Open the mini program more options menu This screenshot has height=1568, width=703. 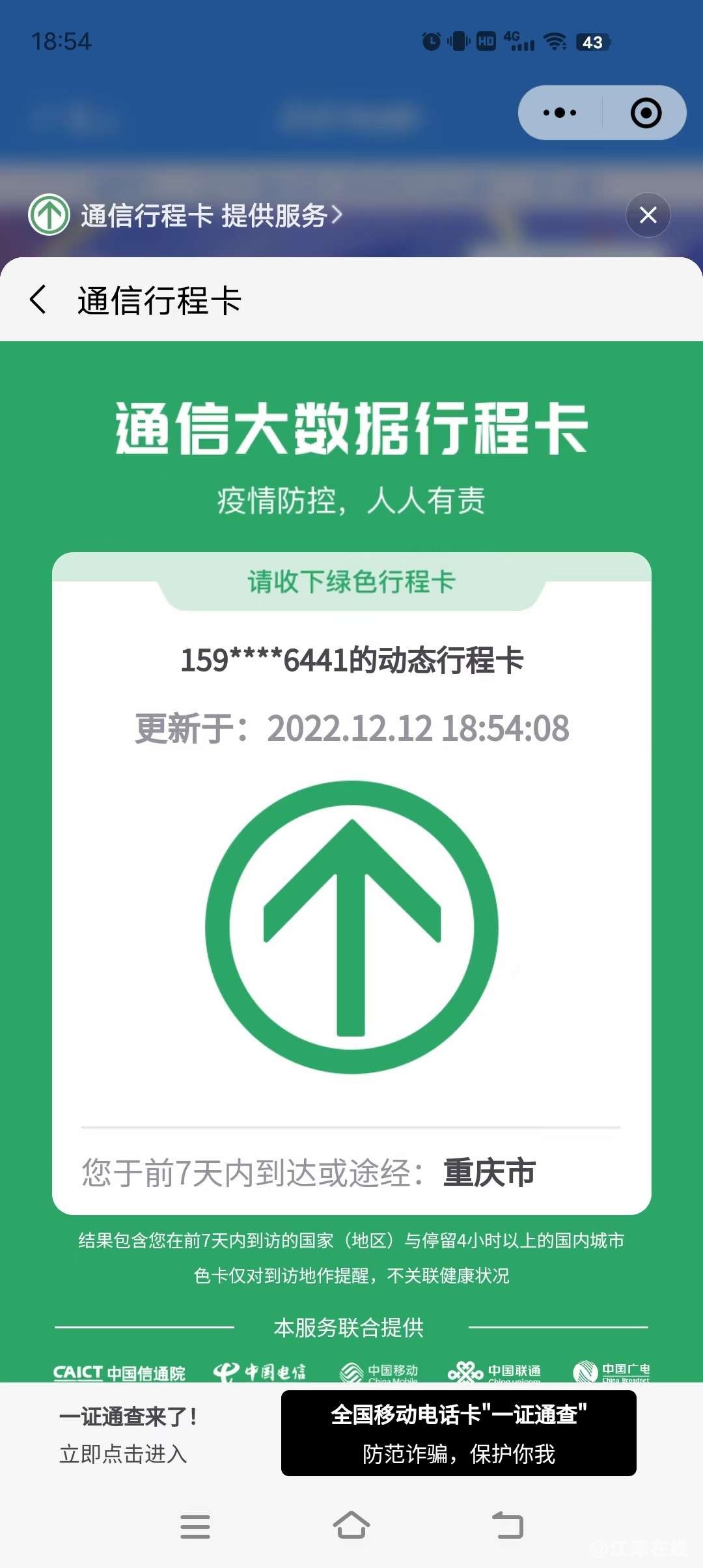point(560,113)
